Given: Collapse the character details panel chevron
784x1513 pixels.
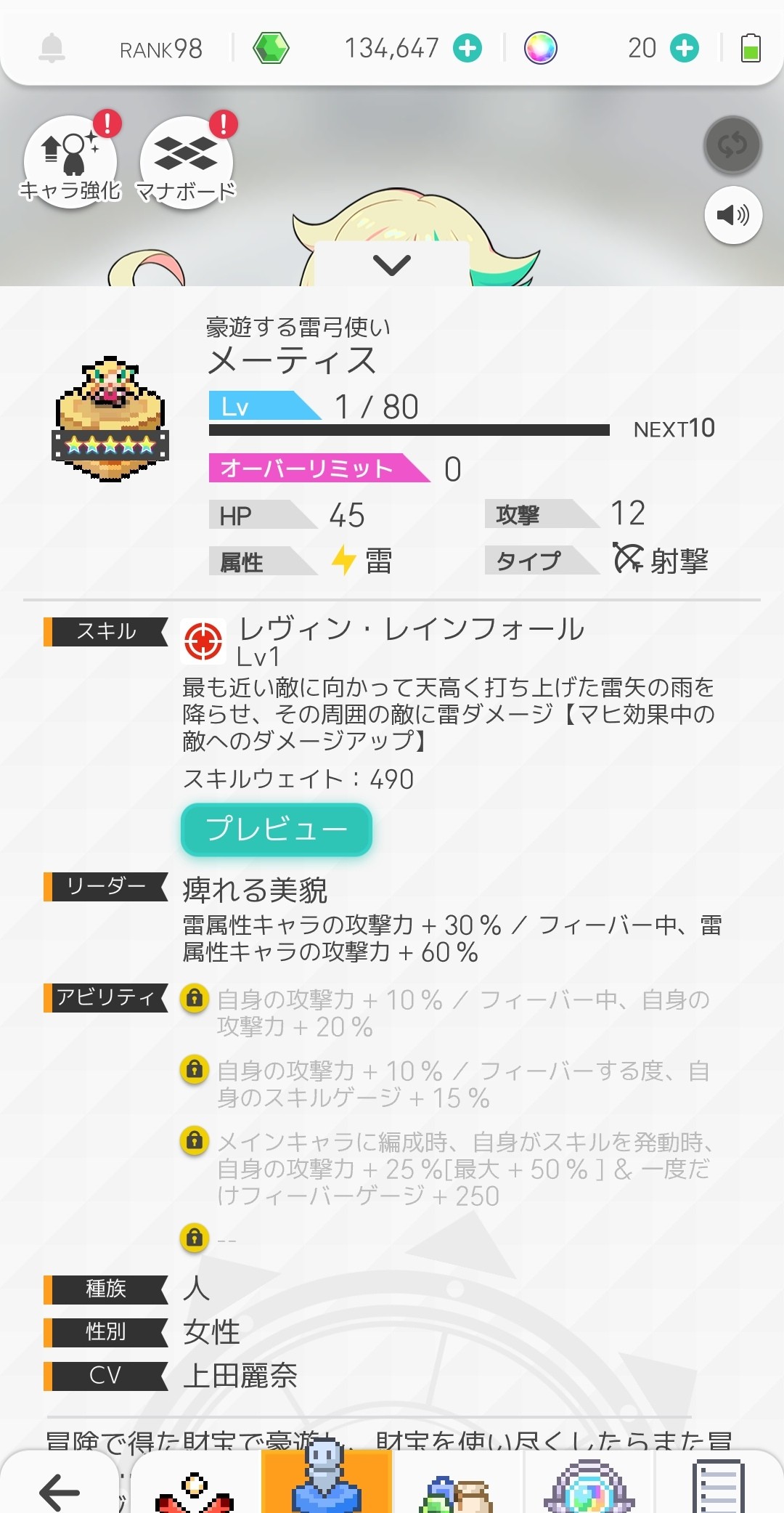Looking at the screenshot, I should (x=392, y=264).
